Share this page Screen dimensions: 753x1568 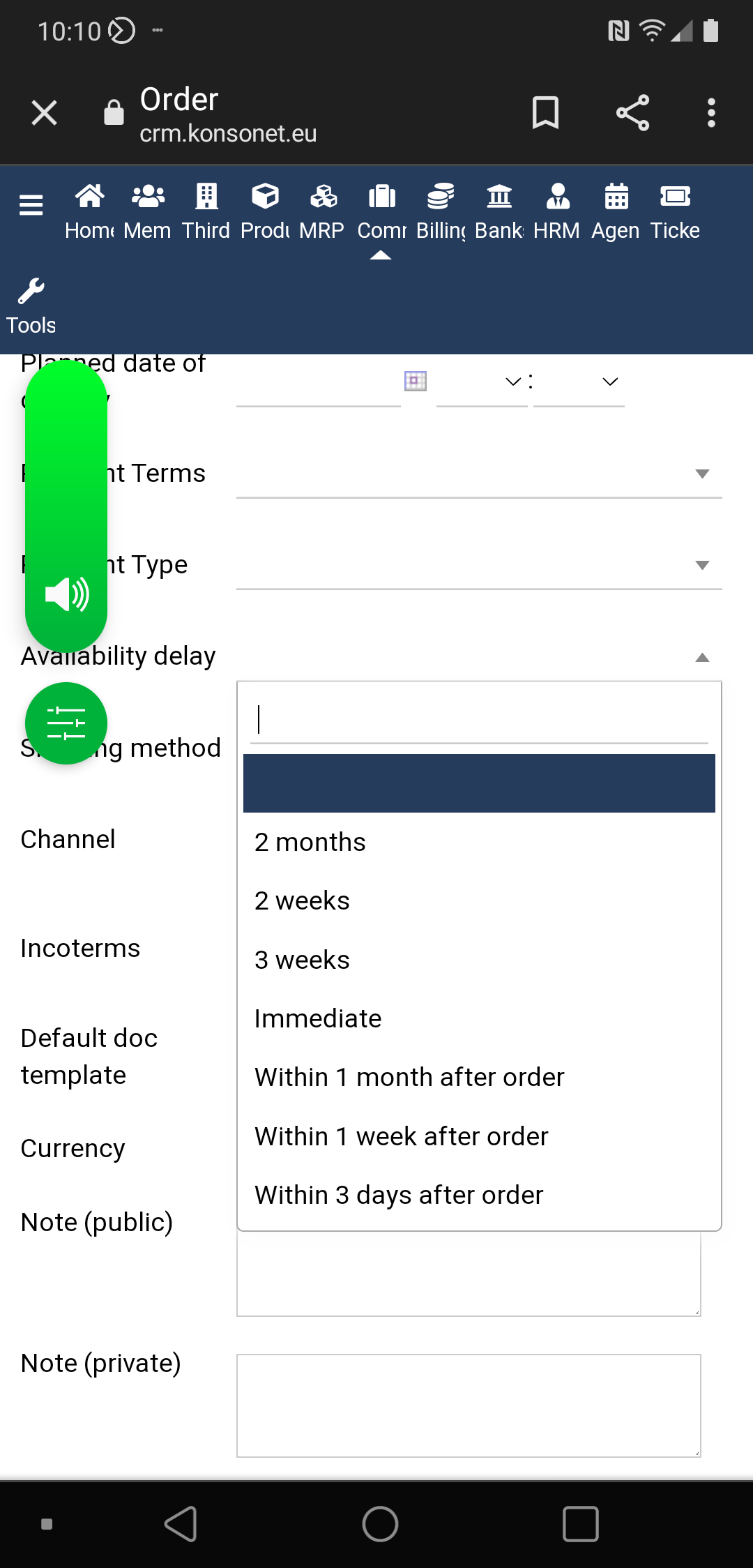632,112
